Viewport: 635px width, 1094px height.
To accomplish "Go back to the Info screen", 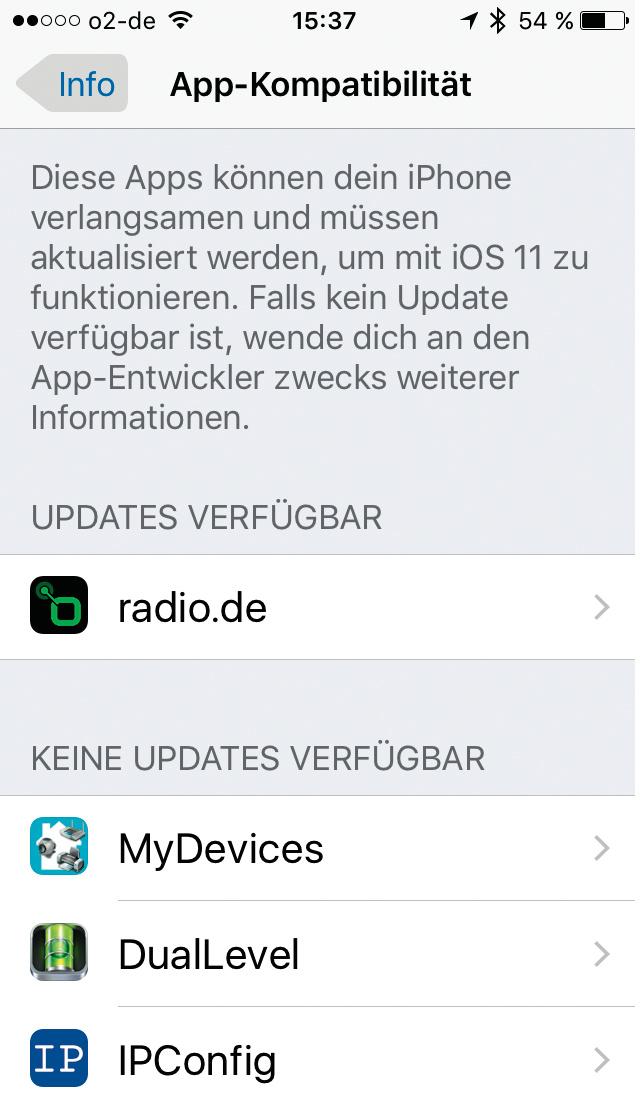I will (x=74, y=84).
